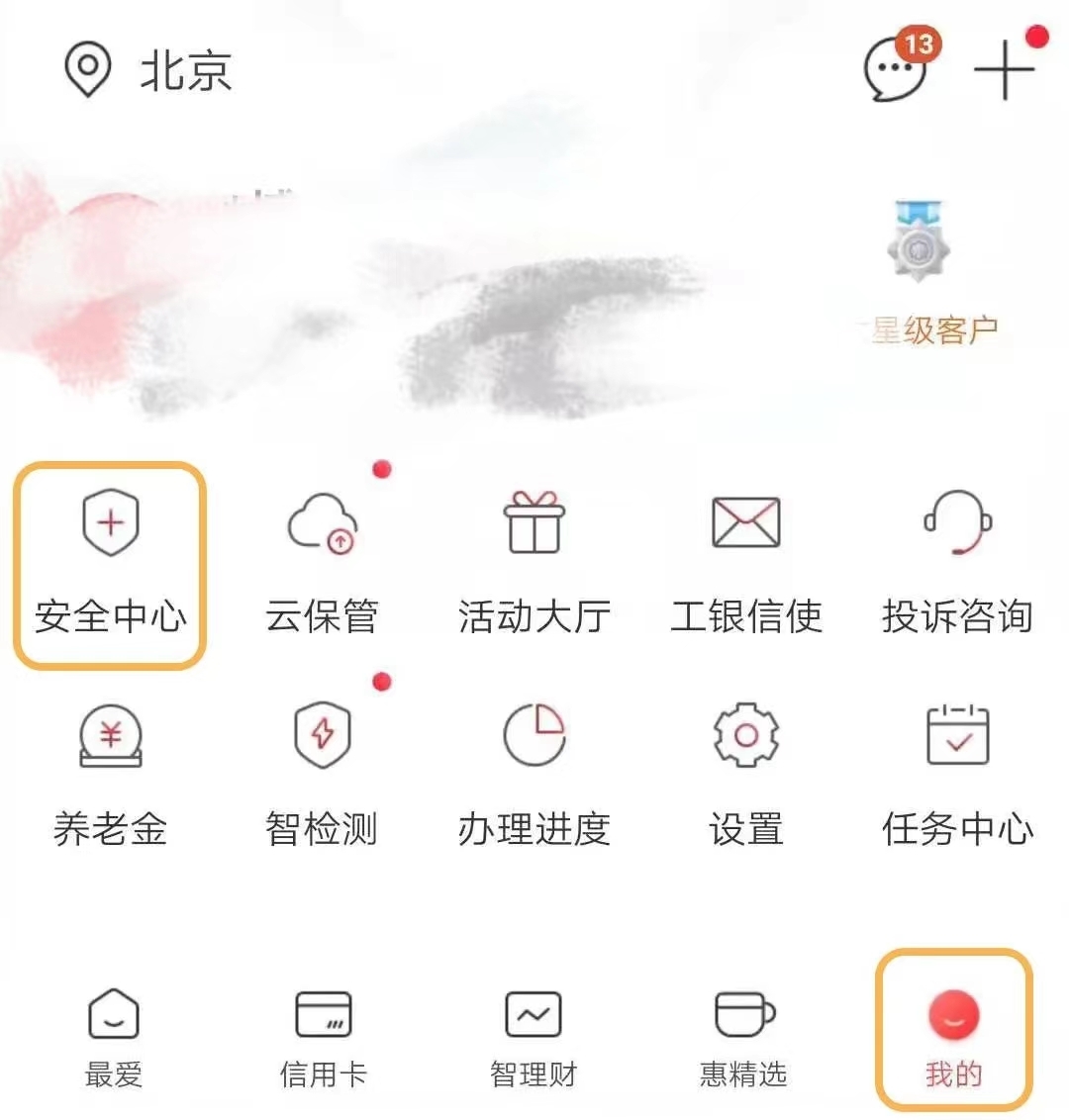The width and height of the screenshot is (1069, 1120).
Task: Open 任务中心 task center
Action: pos(957,778)
